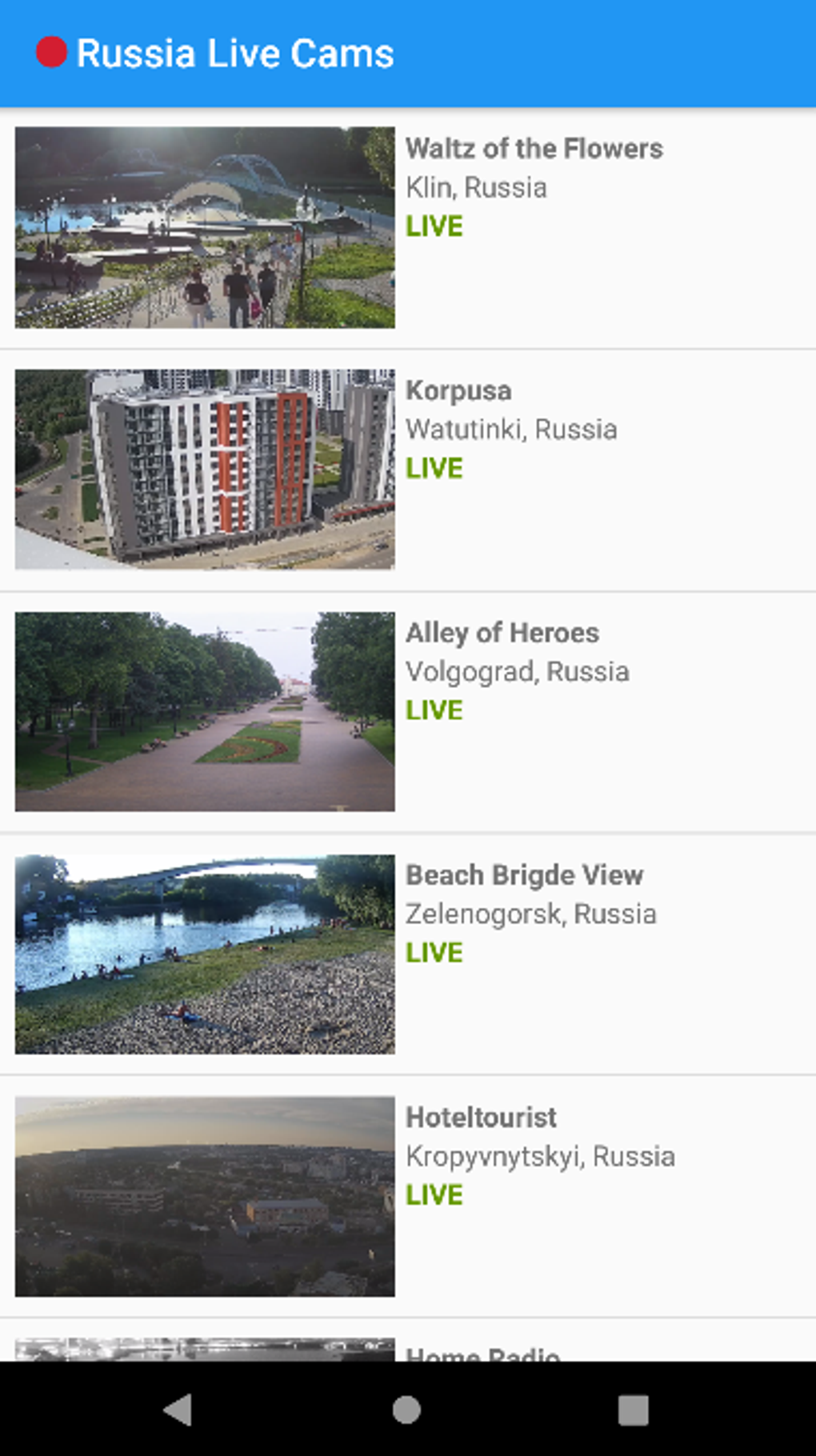Screen dimensions: 816x1456
Task: Click the LIVE label under Hoteltourist
Action: pyautogui.click(x=434, y=1194)
